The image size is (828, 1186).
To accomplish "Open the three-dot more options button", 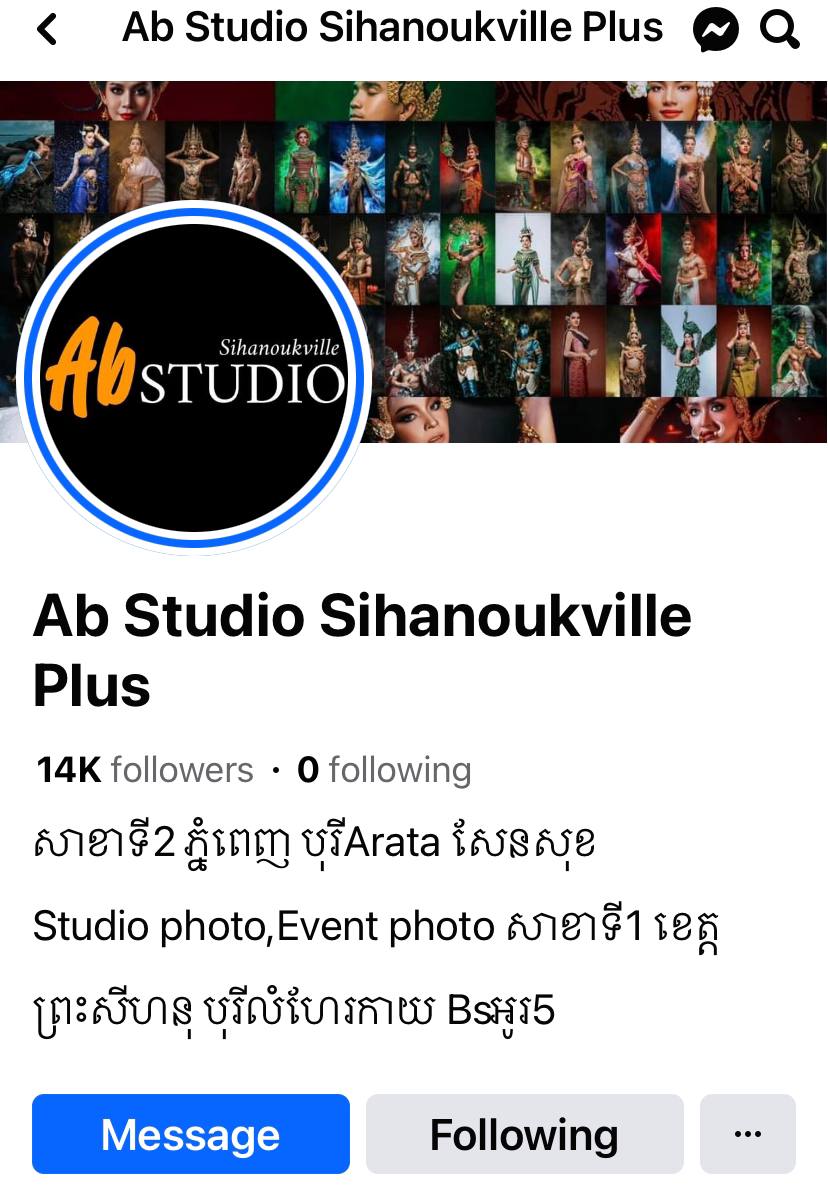I will [x=748, y=1134].
